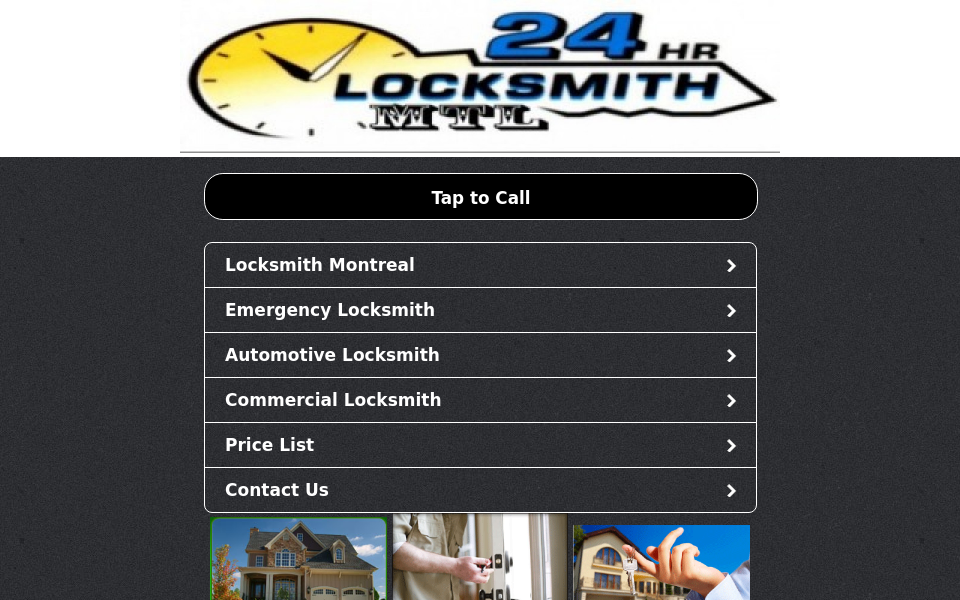960x600 pixels.
Task: Open Automotive Locksmith section
Action: [x=480, y=355]
